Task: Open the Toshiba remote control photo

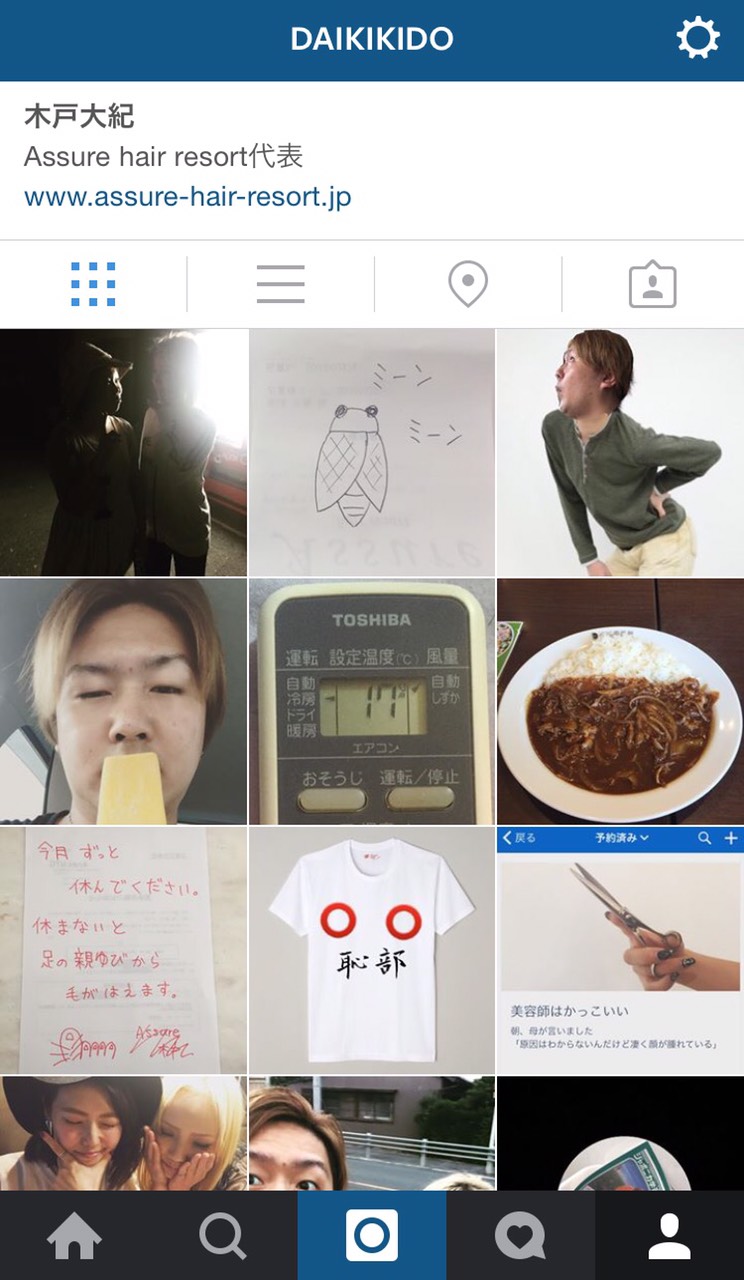Action: 372,700
